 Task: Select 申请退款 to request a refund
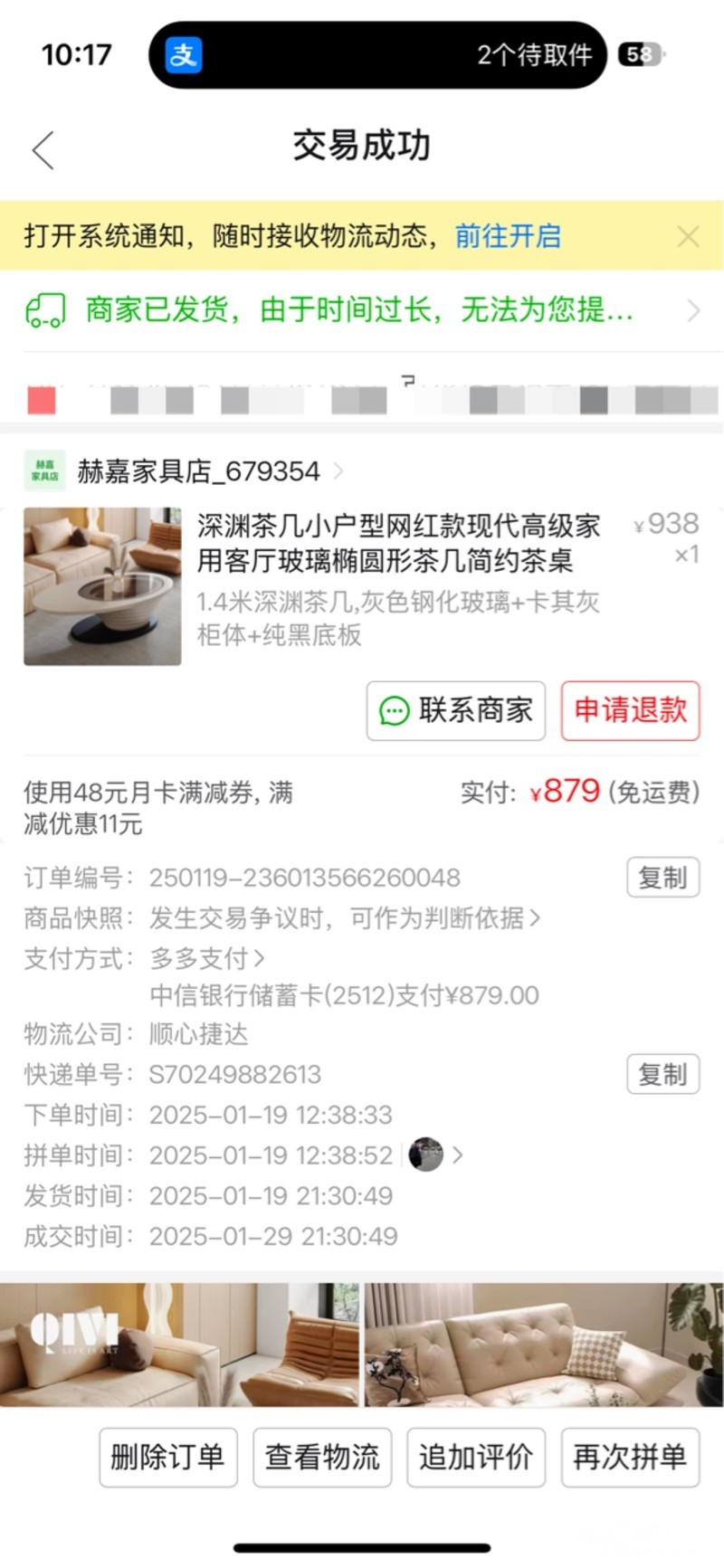pyautogui.click(x=631, y=710)
